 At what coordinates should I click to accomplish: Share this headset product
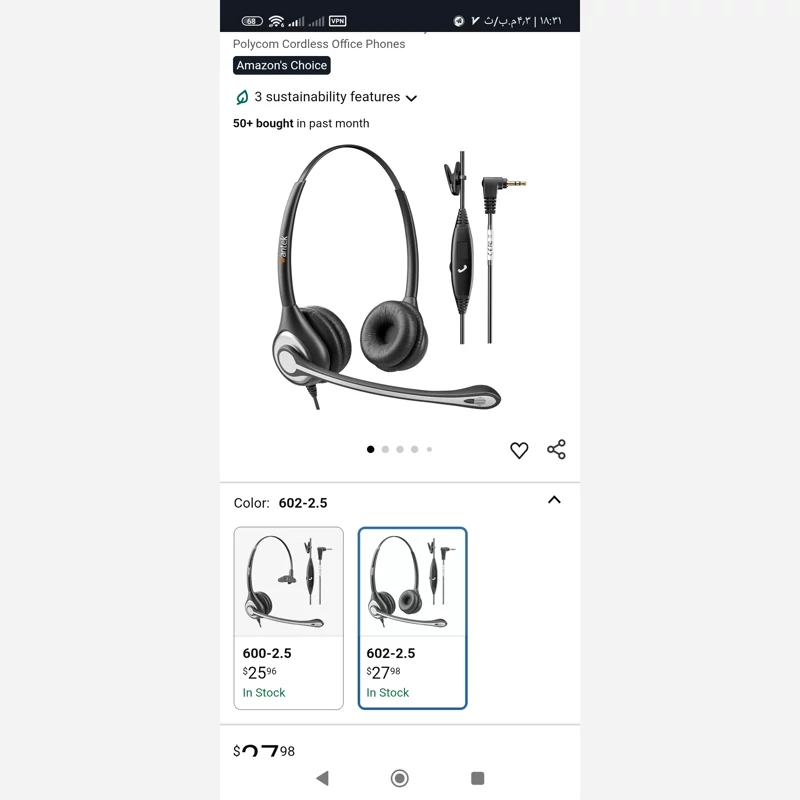557,450
